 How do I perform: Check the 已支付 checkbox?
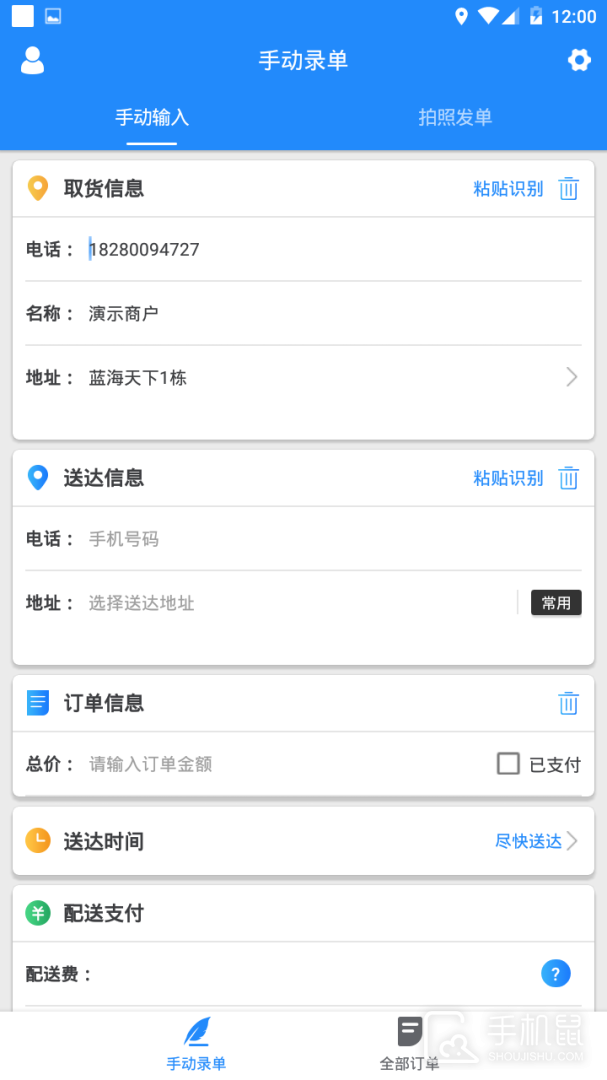coord(509,765)
